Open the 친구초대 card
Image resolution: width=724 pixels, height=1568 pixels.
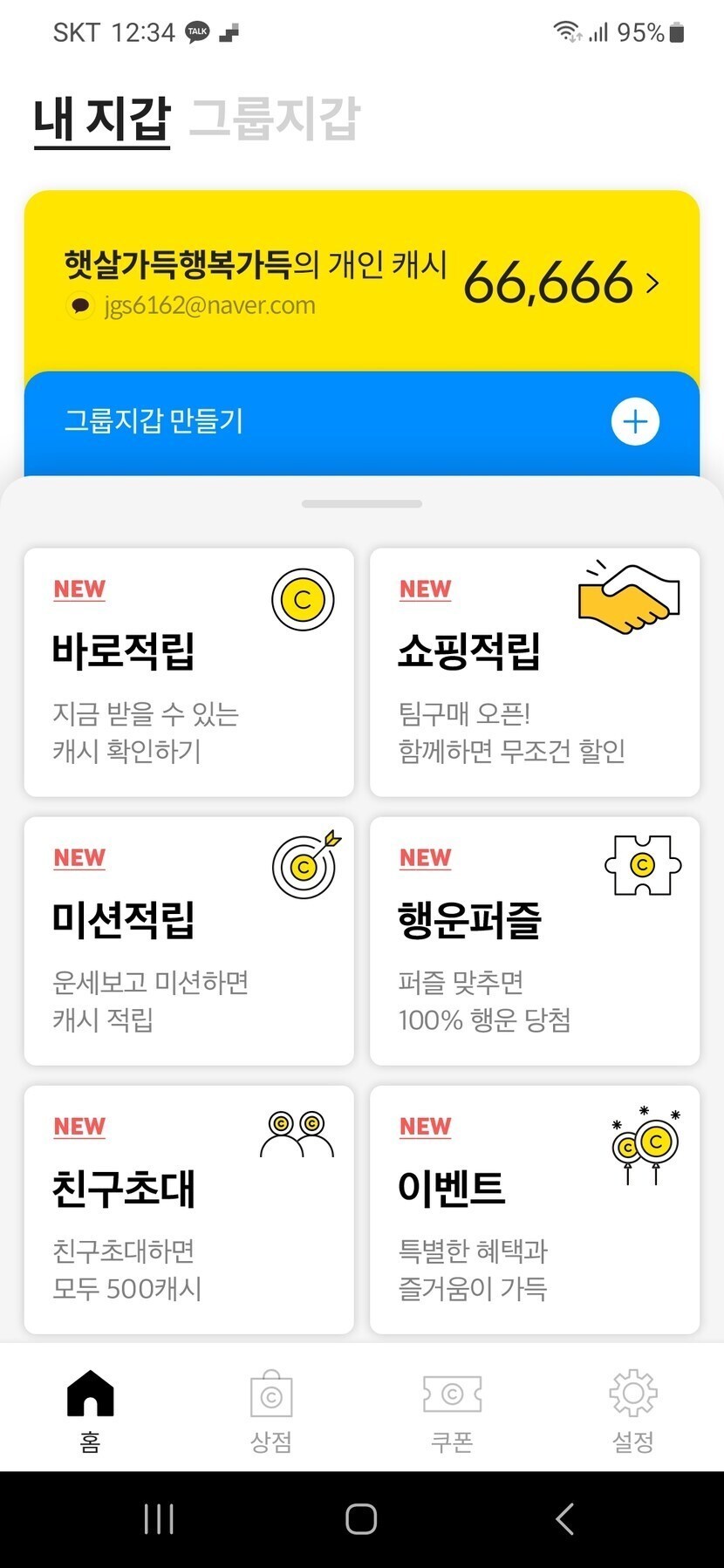point(188,1209)
